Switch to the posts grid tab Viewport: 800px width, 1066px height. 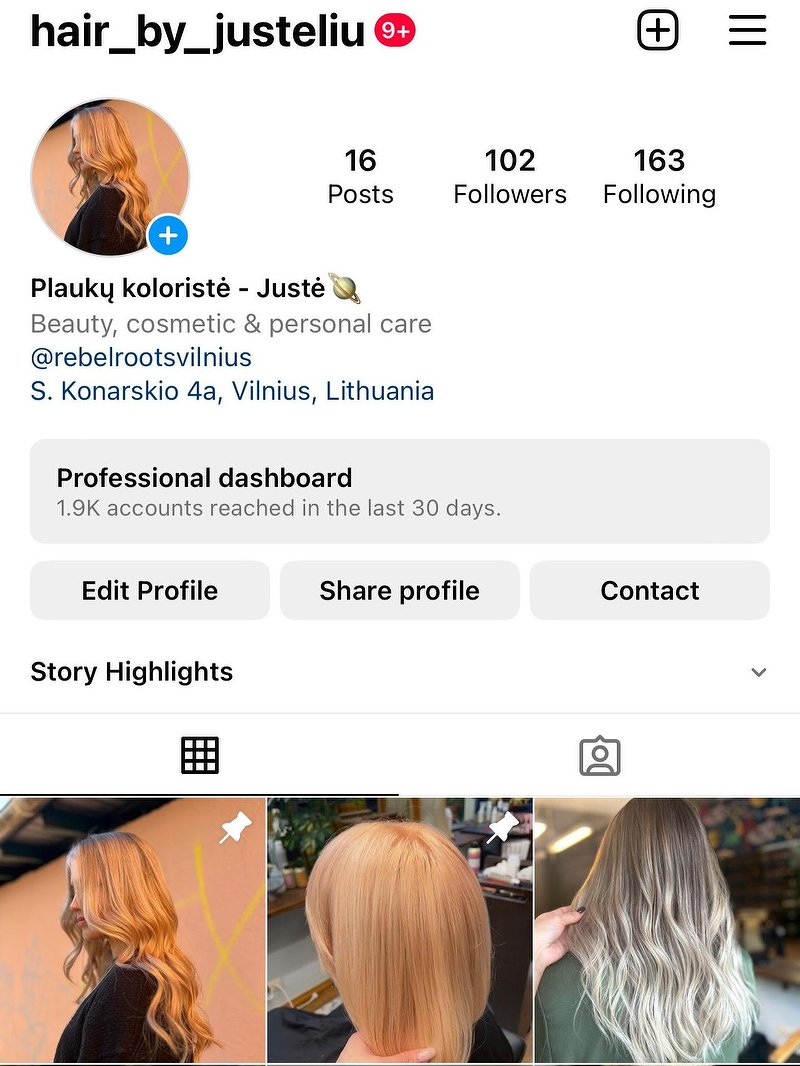click(x=199, y=755)
